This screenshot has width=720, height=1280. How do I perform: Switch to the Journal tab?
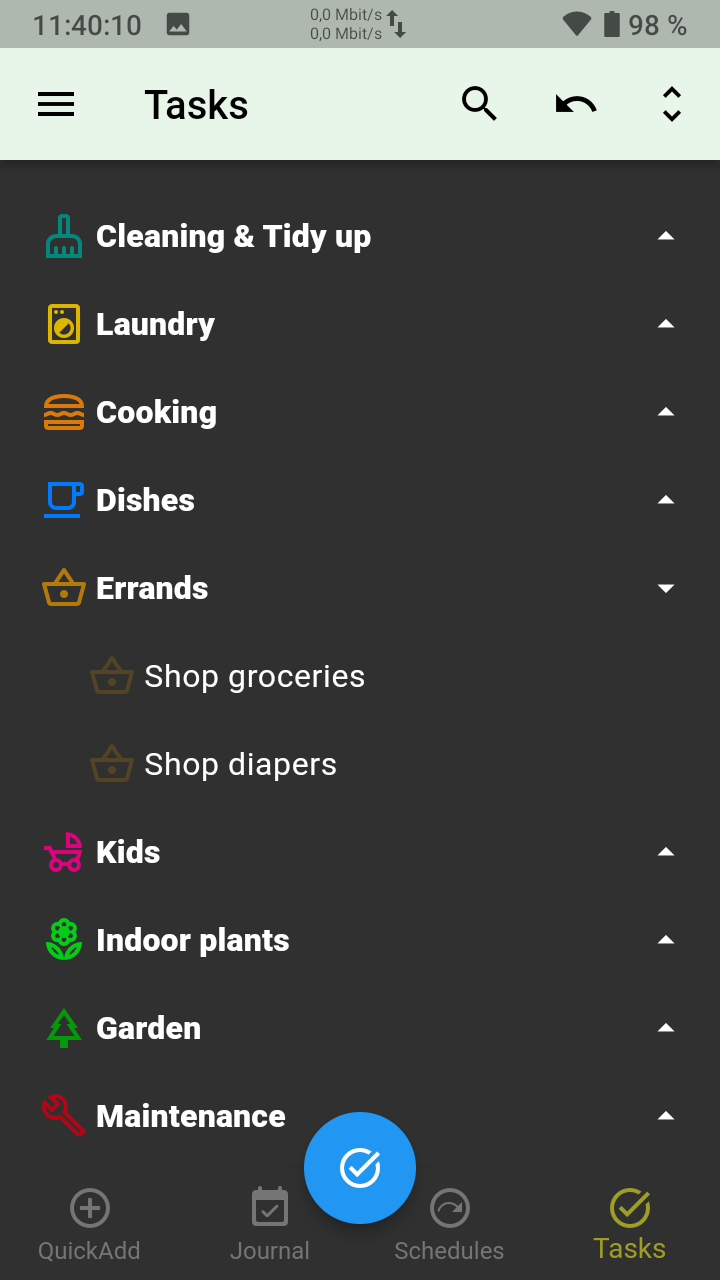point(270,1225)
